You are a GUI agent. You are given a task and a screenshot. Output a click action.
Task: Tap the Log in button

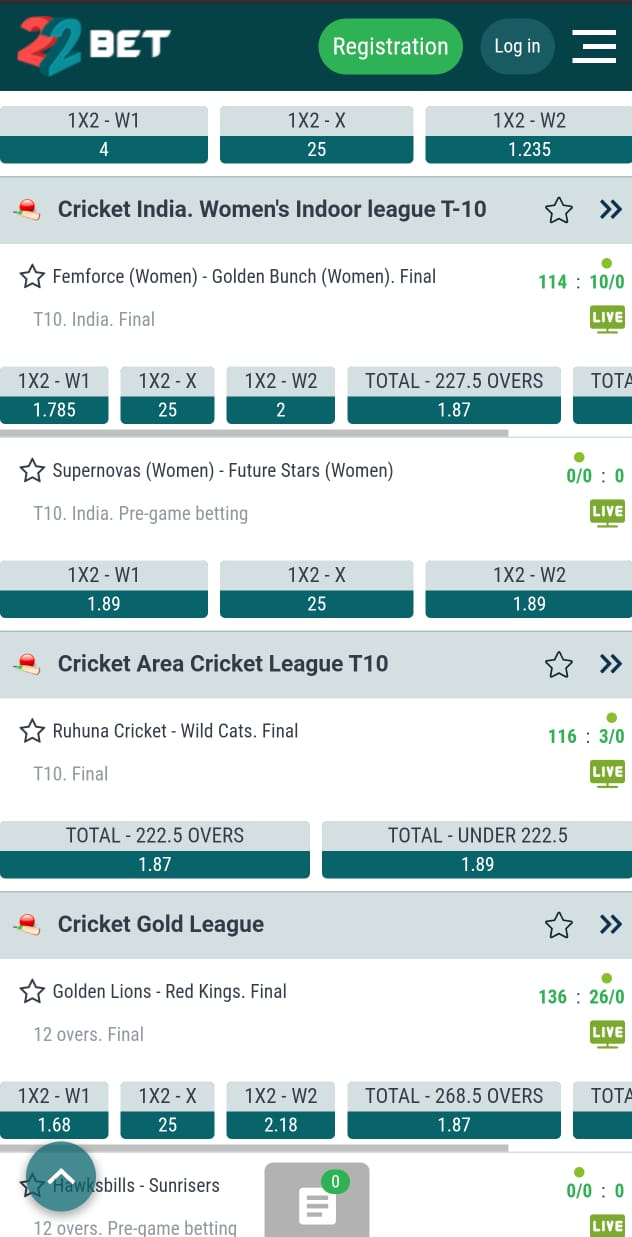pos(517,47)
